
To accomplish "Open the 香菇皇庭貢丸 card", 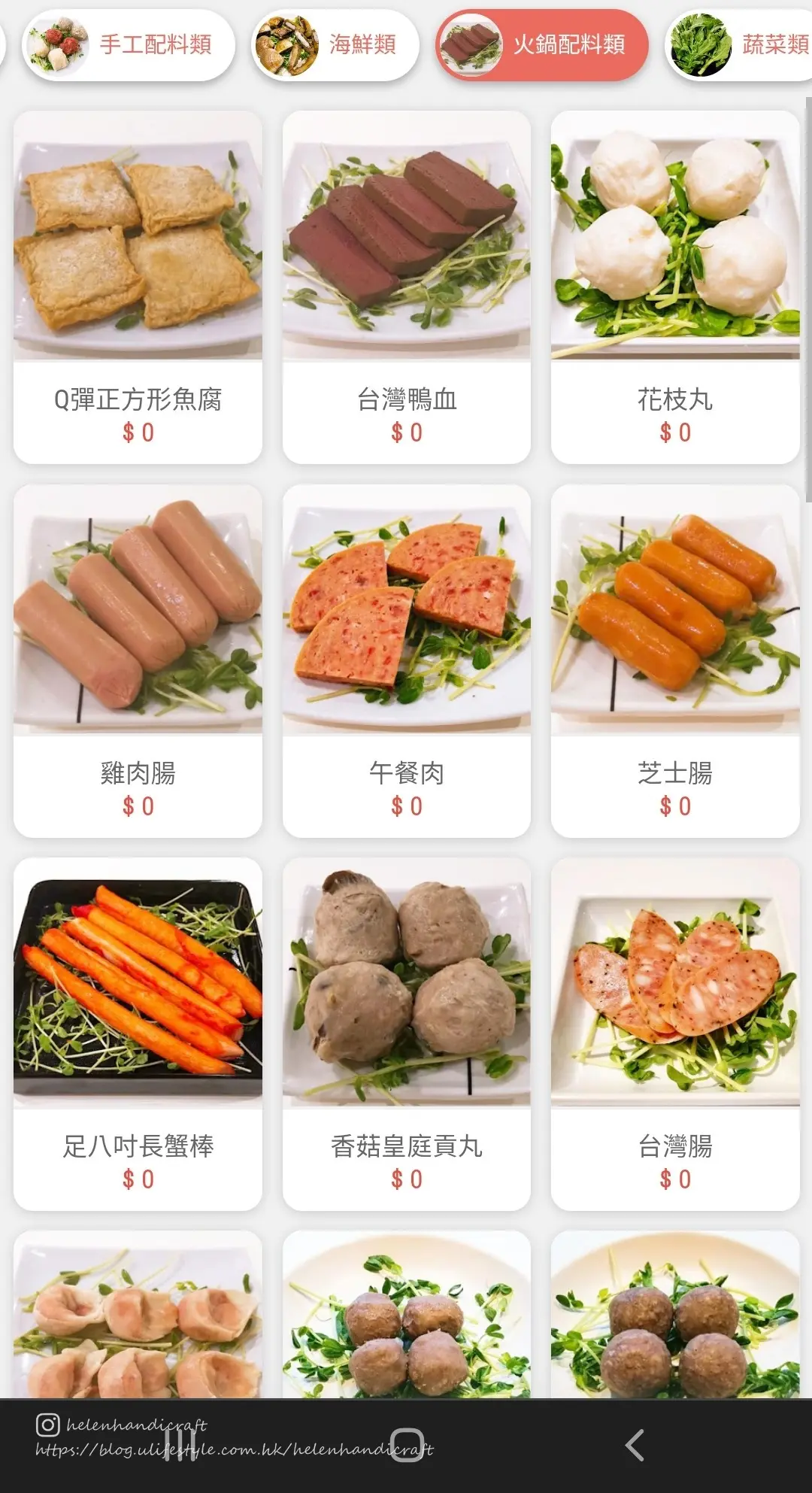I will tap(407, 1033).
